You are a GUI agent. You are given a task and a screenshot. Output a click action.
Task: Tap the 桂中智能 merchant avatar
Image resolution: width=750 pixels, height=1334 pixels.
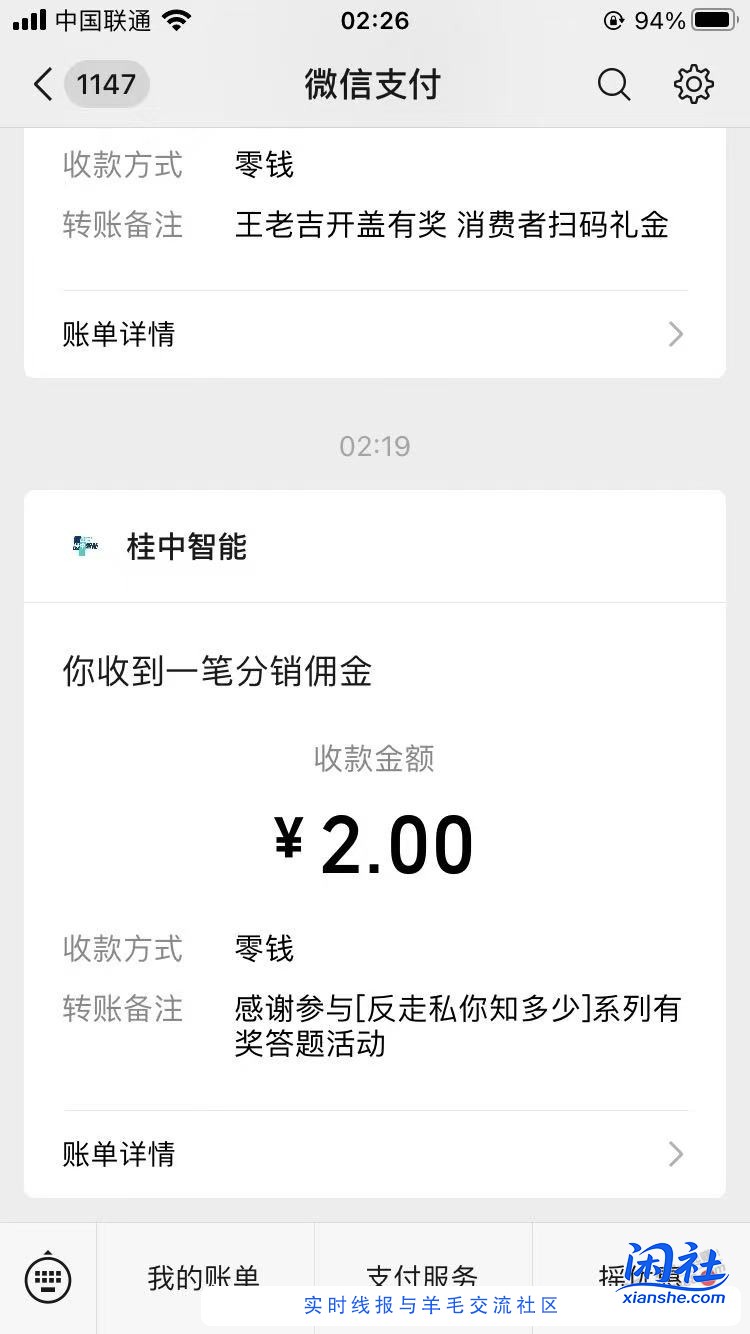(x=86, y=546)
